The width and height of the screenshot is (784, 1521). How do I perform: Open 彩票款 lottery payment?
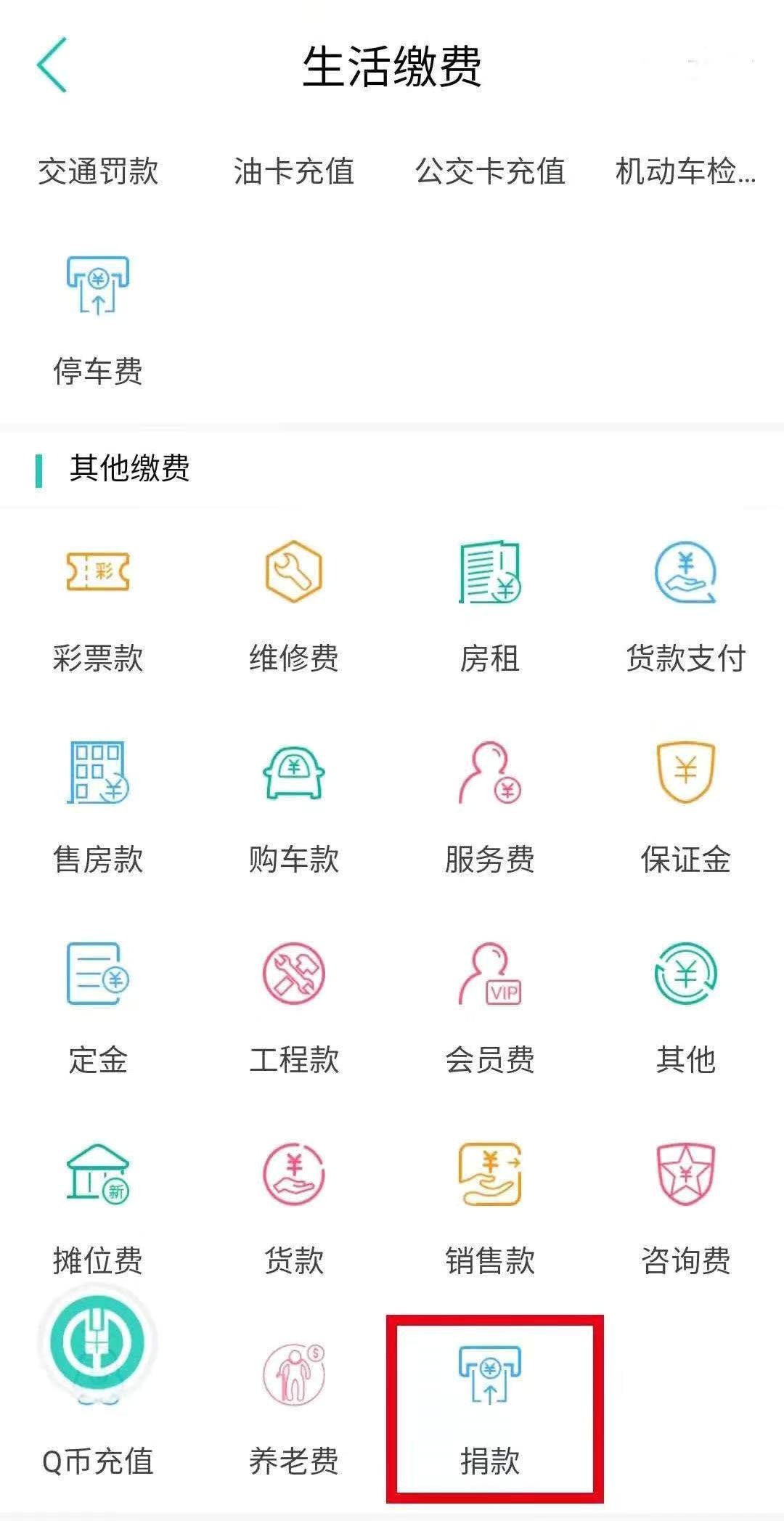tap(98, 607)
